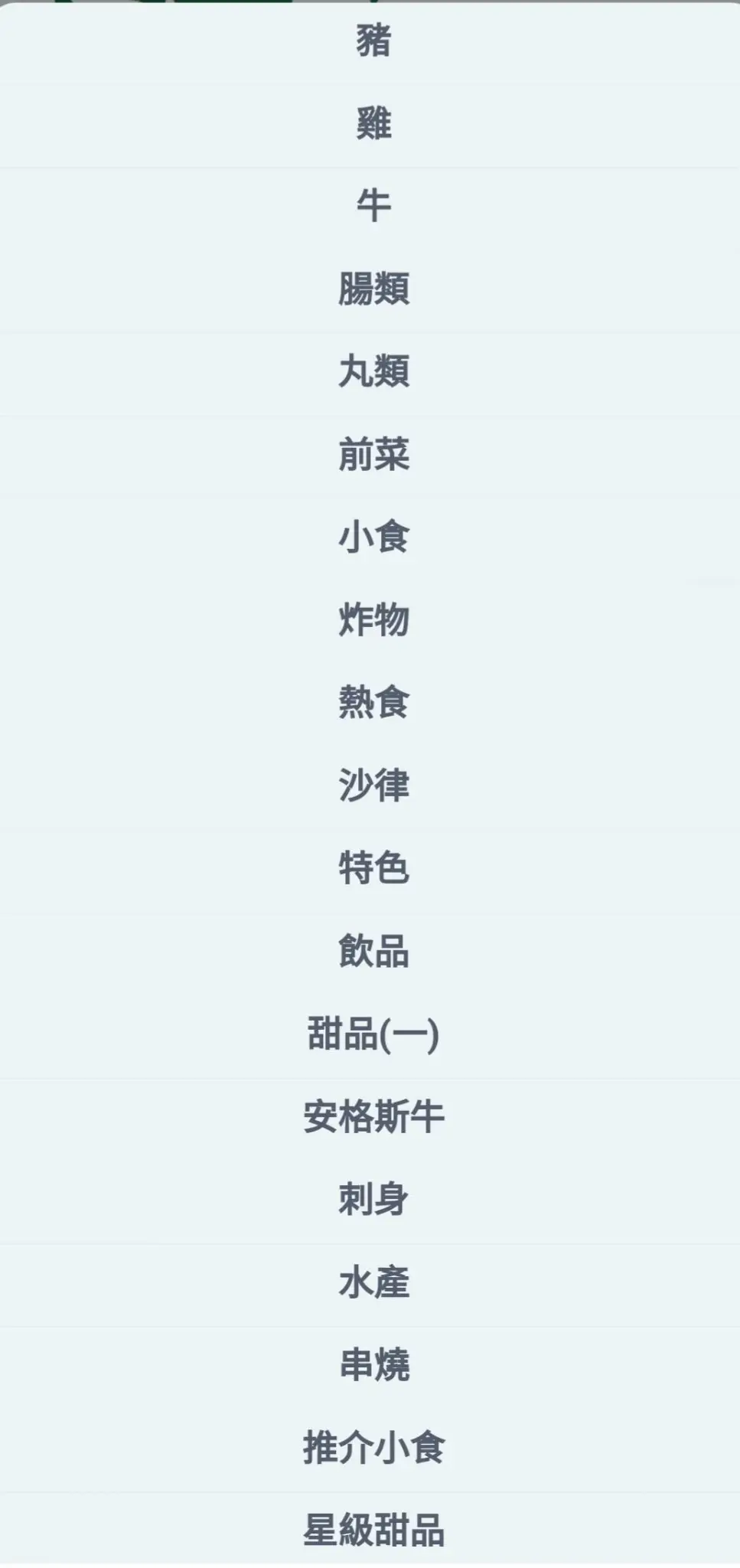Tap the 熱食 option
740x1568 pixels.
click(373, 702)
